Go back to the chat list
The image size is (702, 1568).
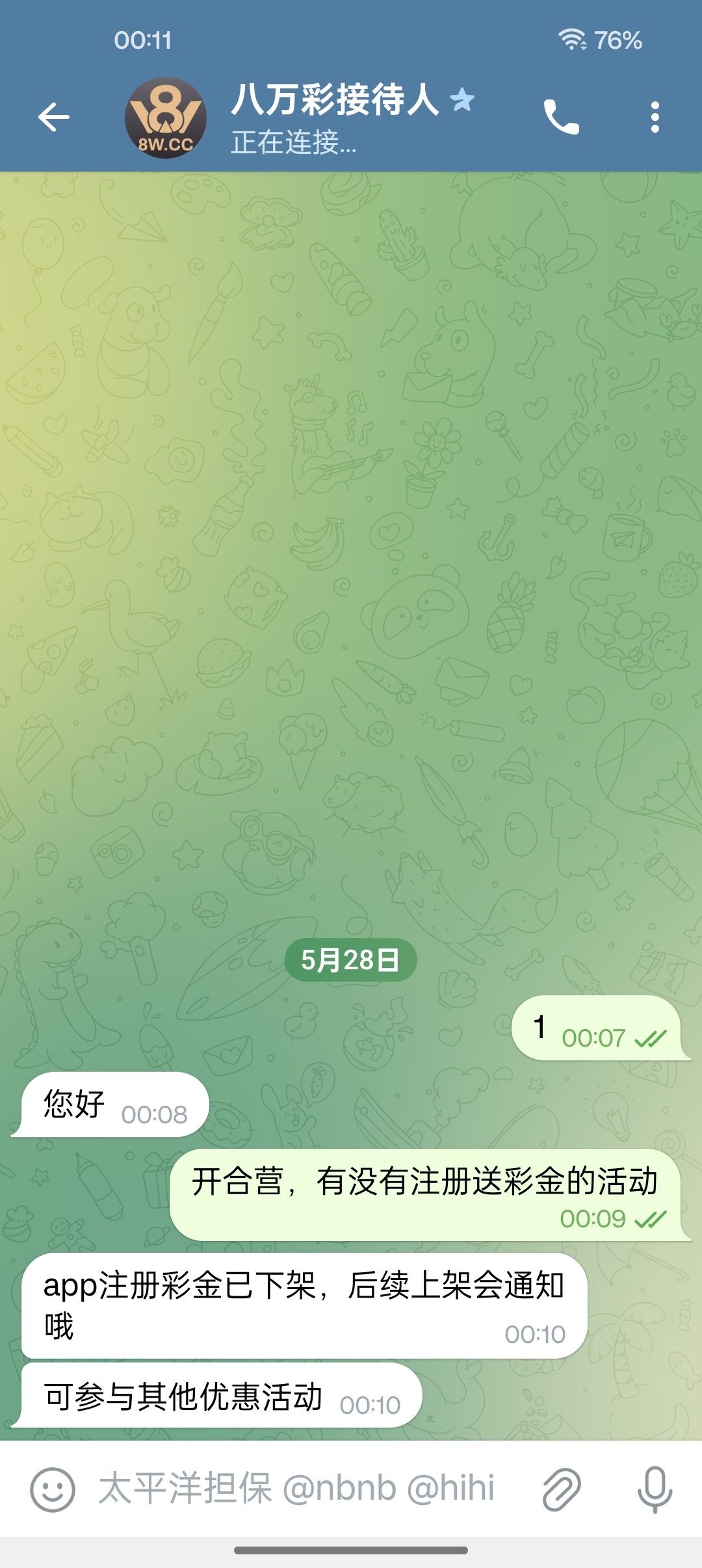pos(54,118)
